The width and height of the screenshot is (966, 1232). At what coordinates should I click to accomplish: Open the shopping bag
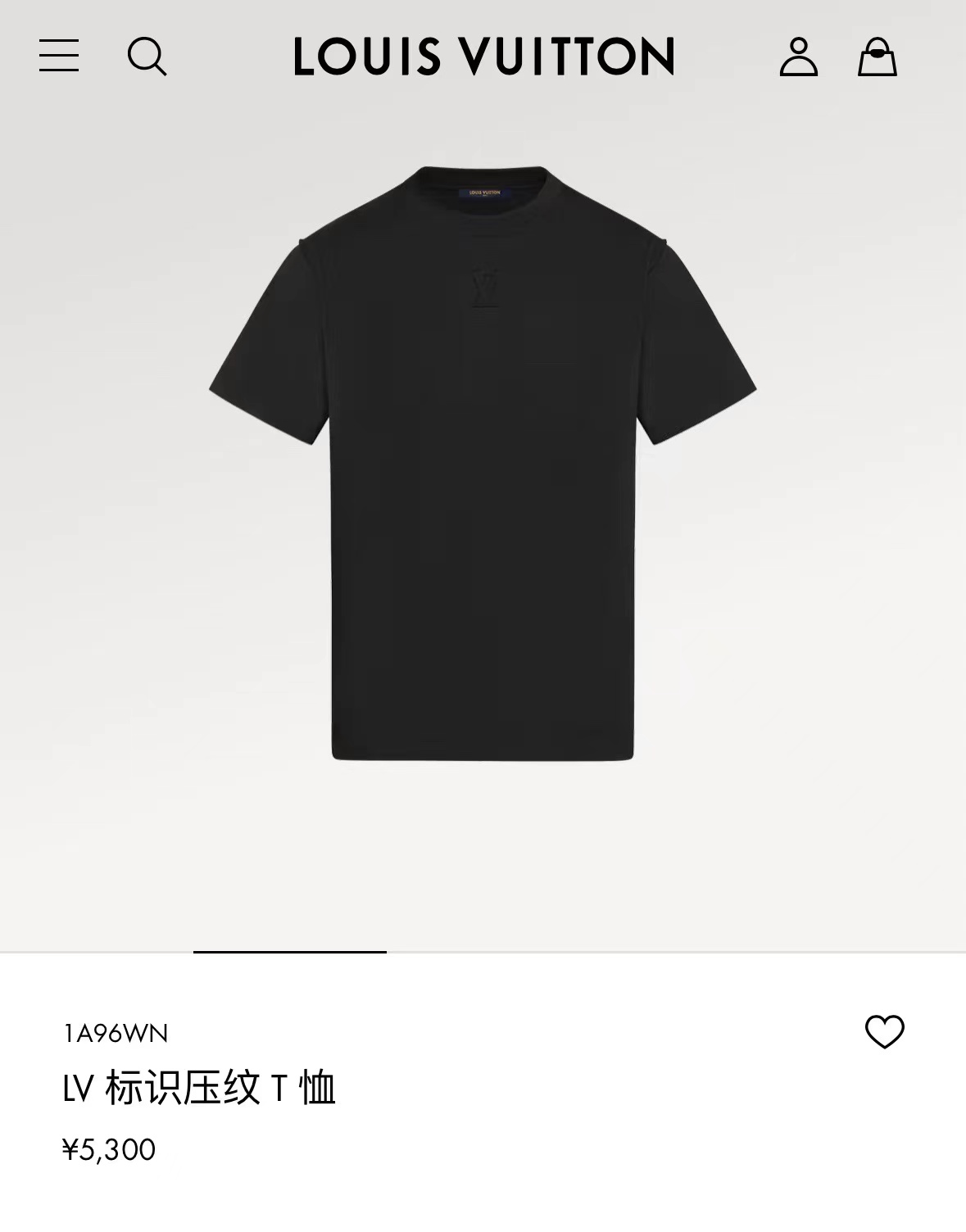[x=877, y=57]
